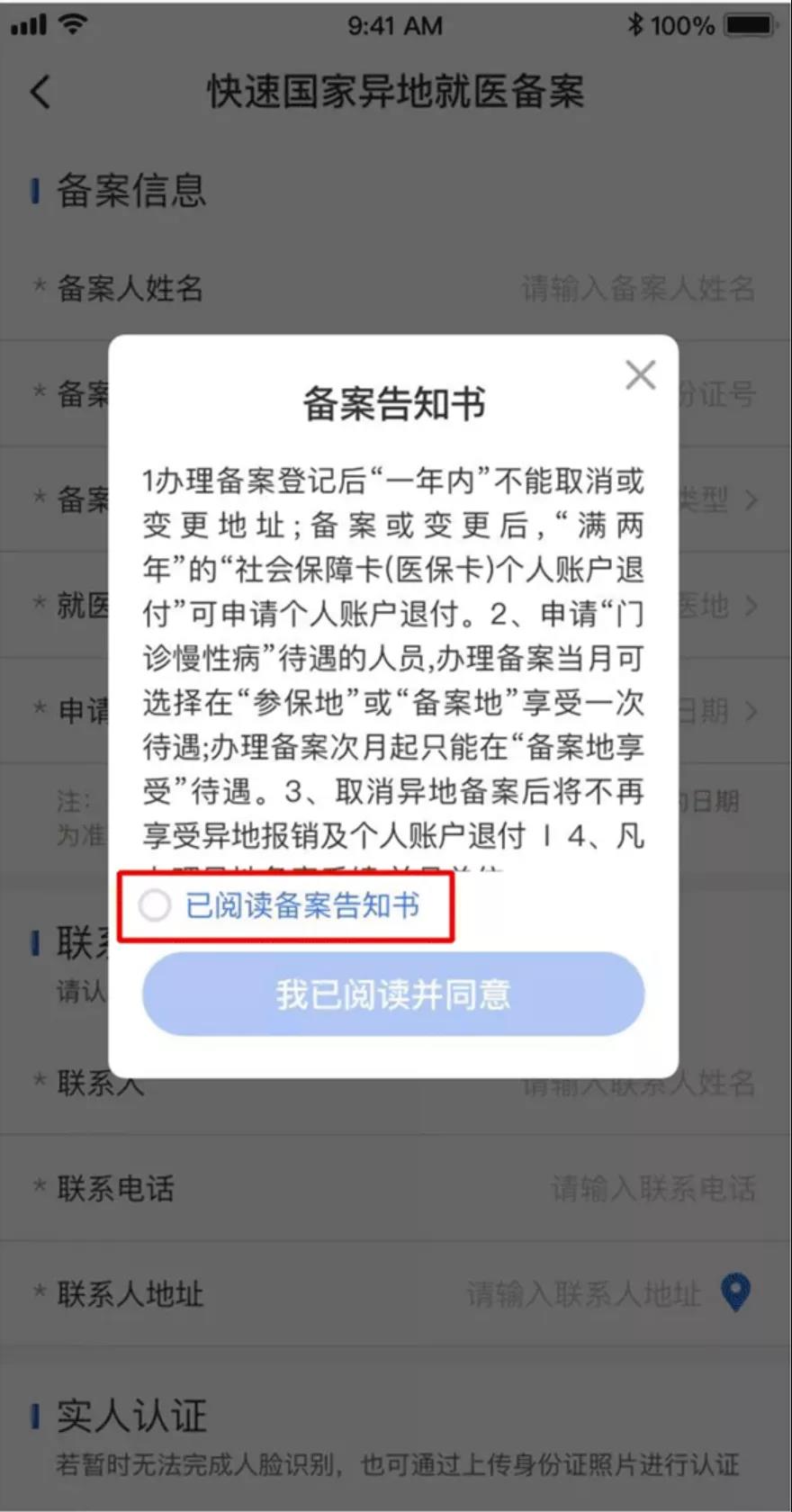
Task: Tap the 我已阅读并同意 button
Action: tap(393, 994)
